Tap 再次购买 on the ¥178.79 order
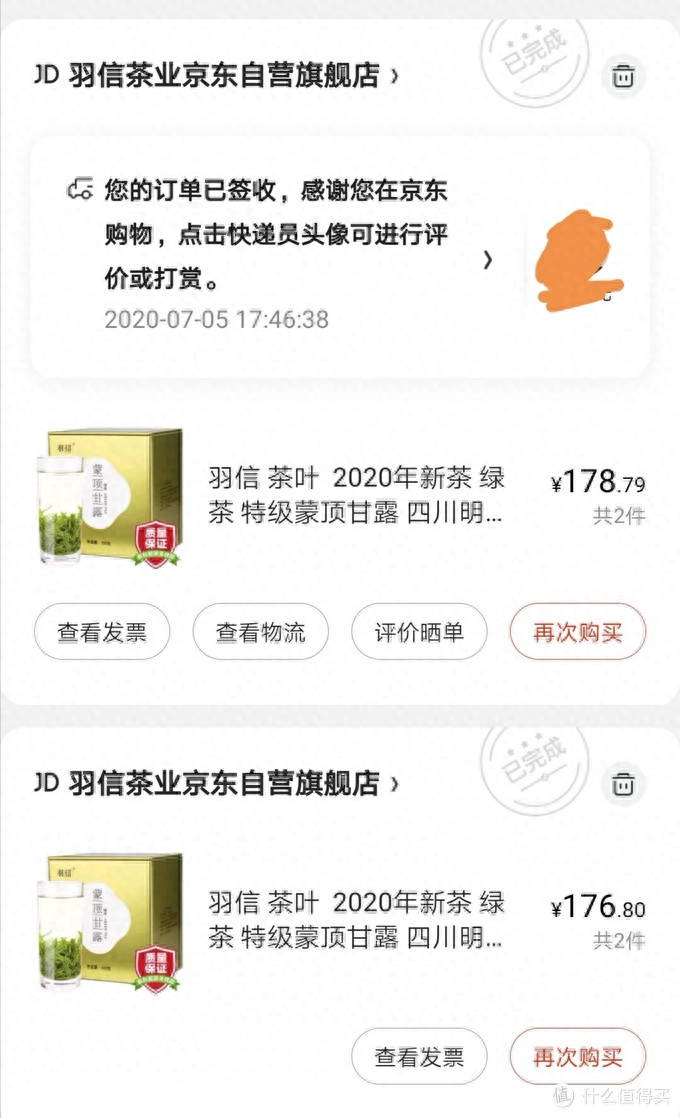 (x=577, y=632)
